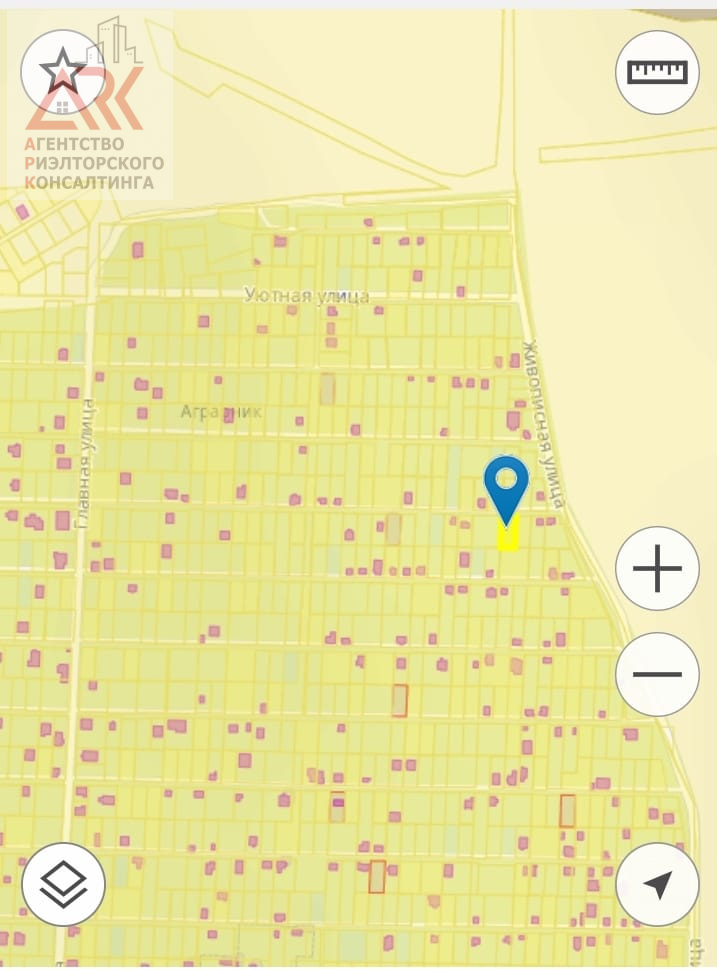The width and height of the screenshot is (717, 972).
Task: Open the map layers selector
Action: pos(63,884)
